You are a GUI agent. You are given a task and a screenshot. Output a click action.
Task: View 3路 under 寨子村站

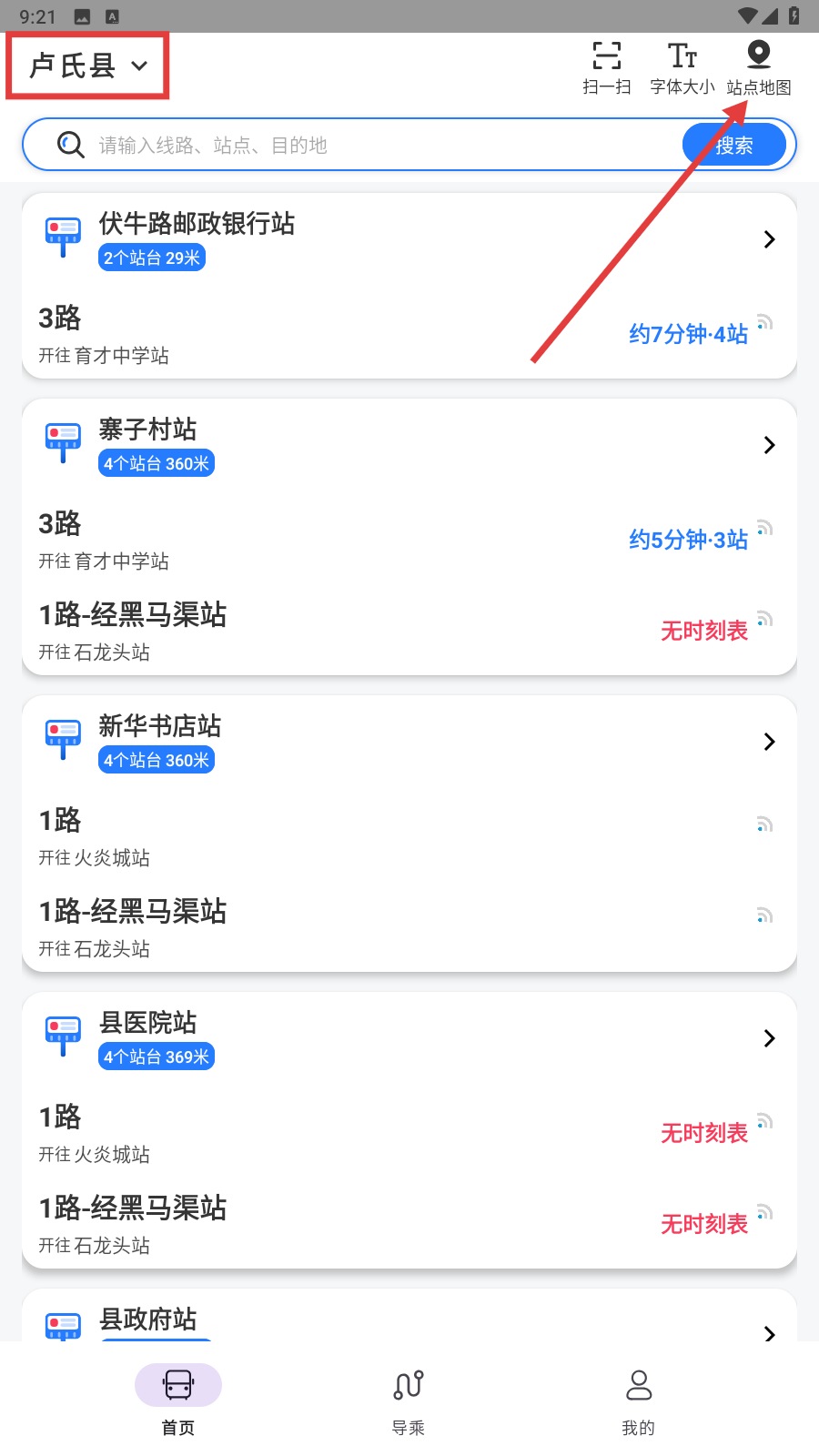click(409, 539)
